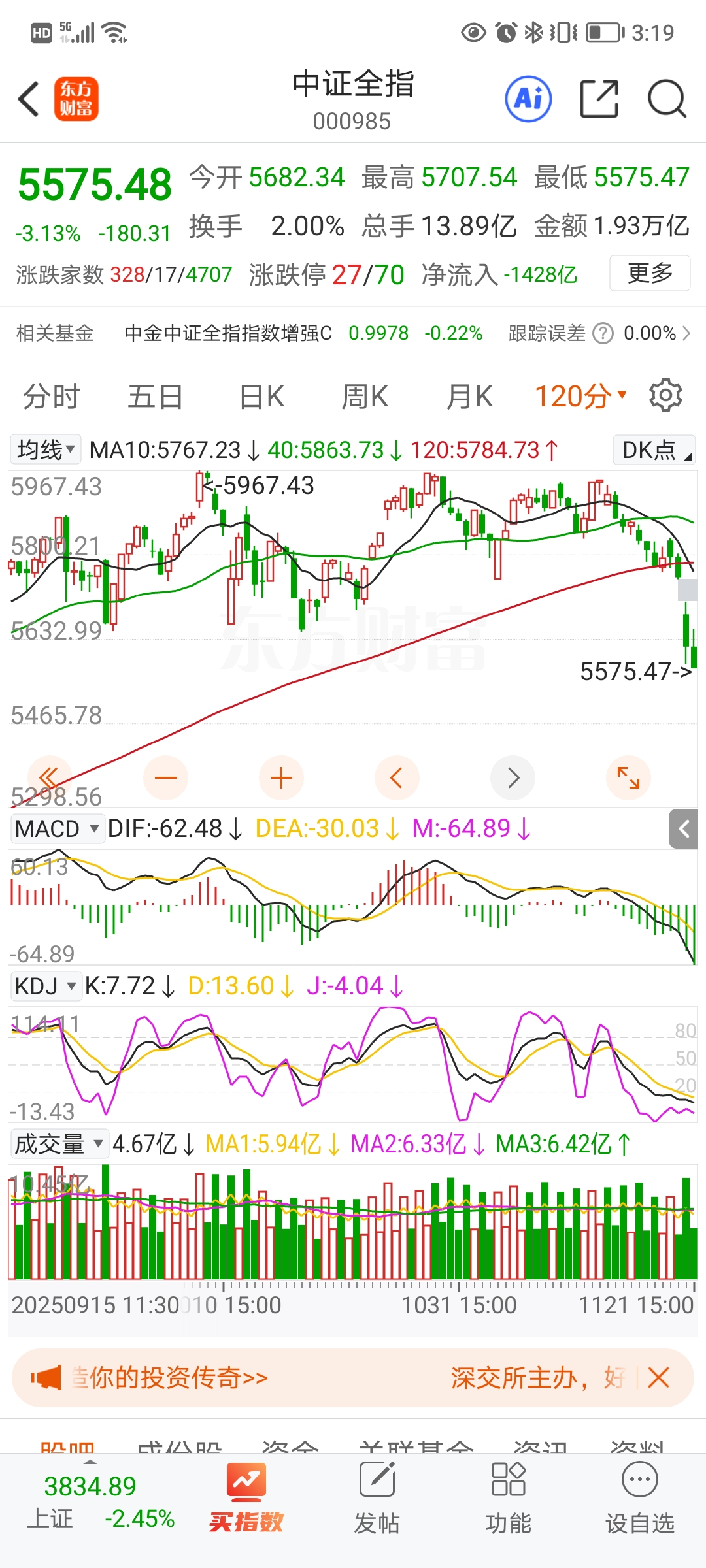Expand the 120分 period dropdown
Screen dimensions: 706x1568
(x=580, y=397)
